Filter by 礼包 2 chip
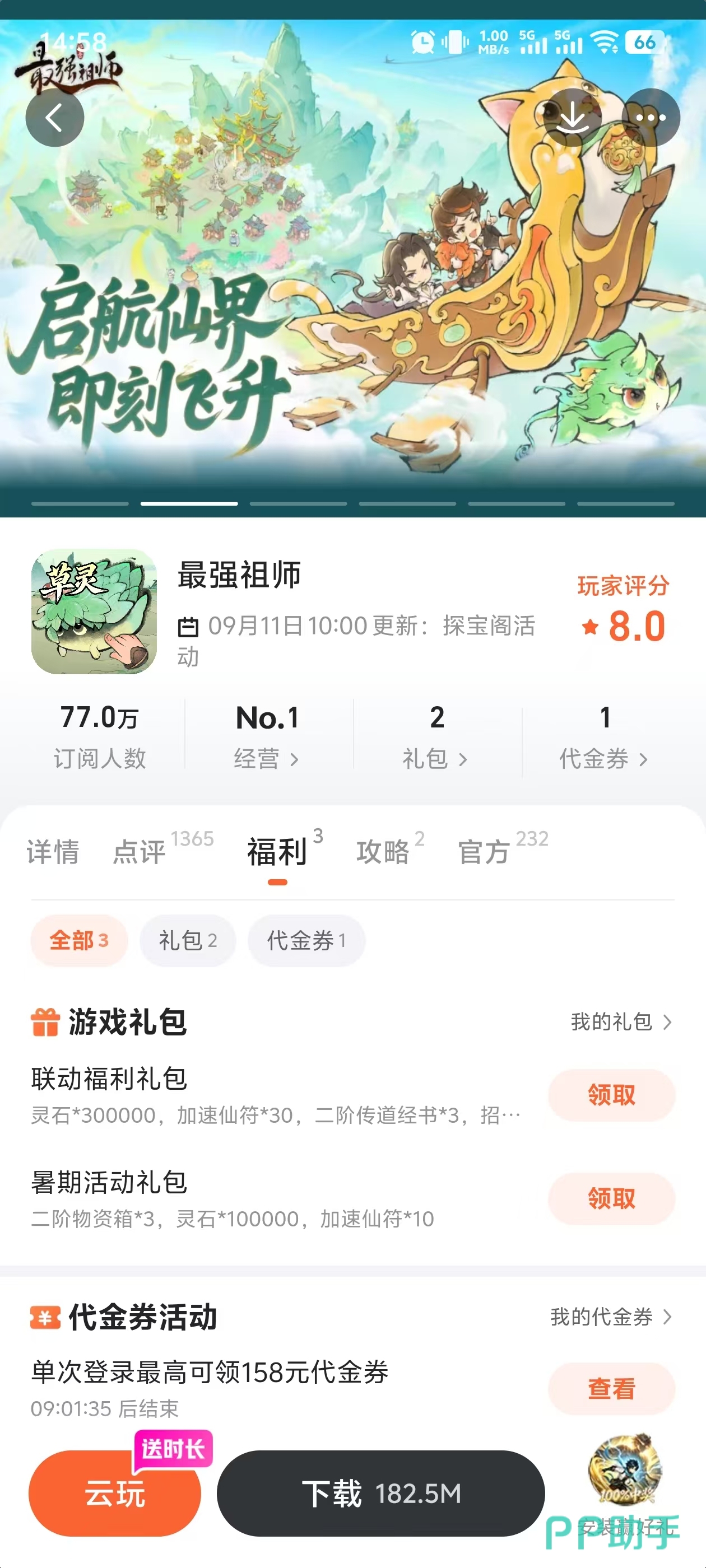Image resolution: width=706 pixels, height=1568 pixels. pos(188,940)
